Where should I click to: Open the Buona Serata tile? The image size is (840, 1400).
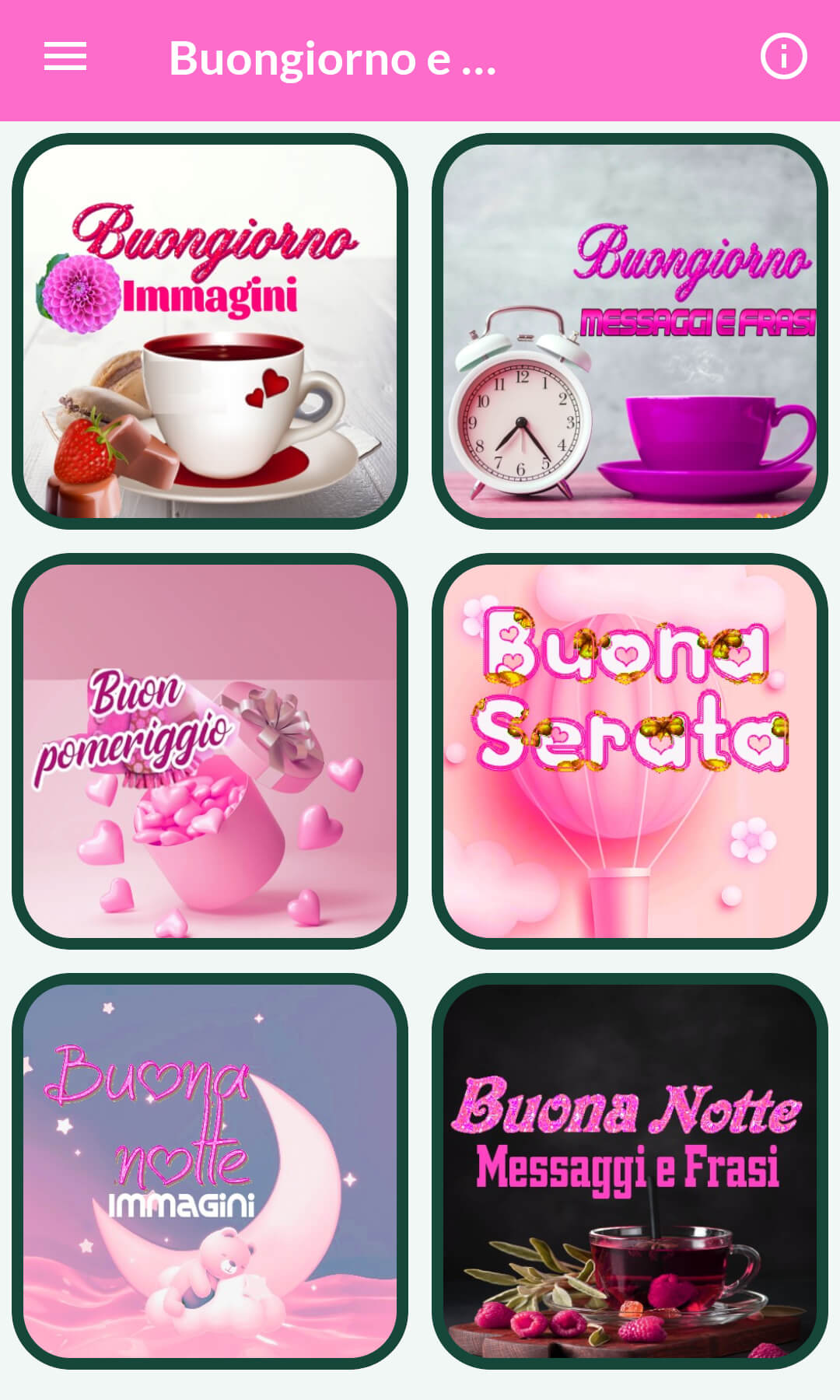click(x=630, y=751)
